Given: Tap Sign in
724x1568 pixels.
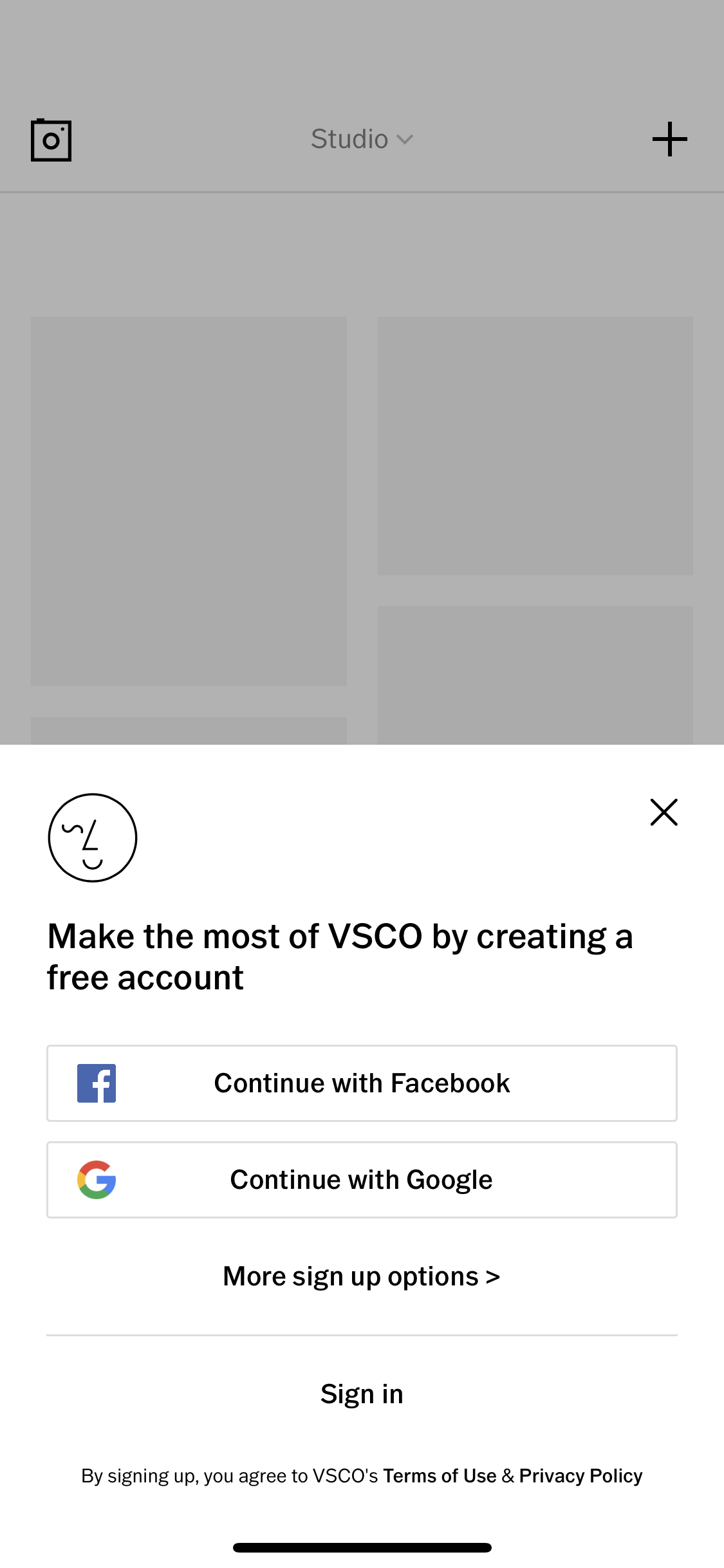Looking at the screenshot, I should click(x=362, y=1394).
